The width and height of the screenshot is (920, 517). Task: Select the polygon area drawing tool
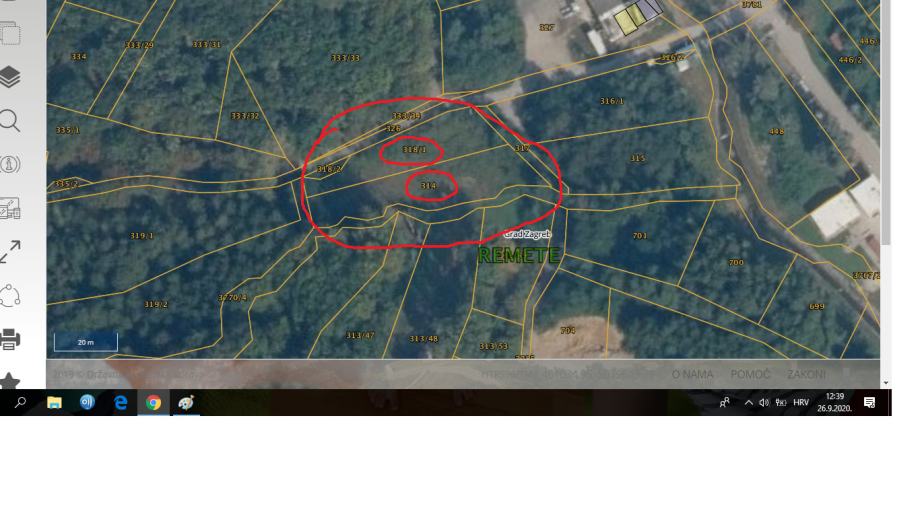click(x=10, y=295)
